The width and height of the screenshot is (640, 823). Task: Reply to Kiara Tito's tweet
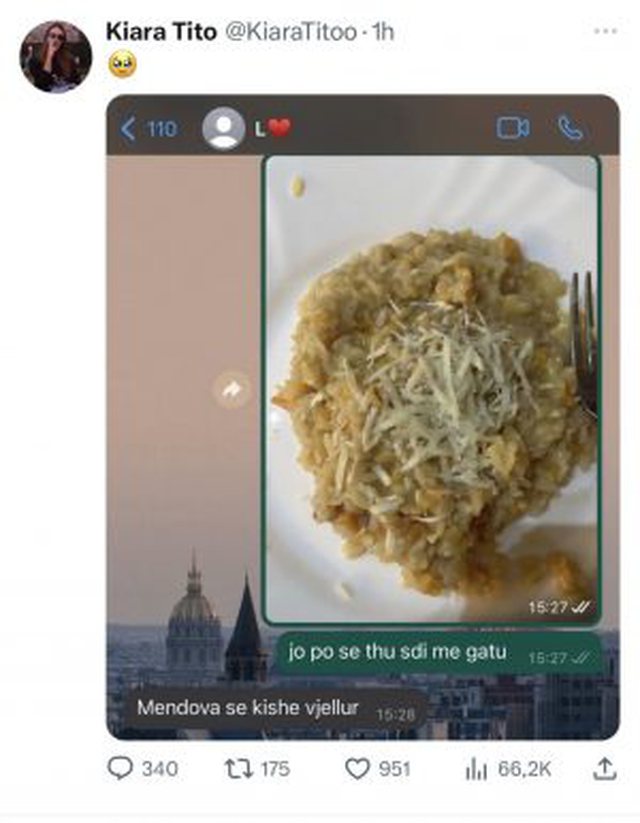tap(121, 768)
